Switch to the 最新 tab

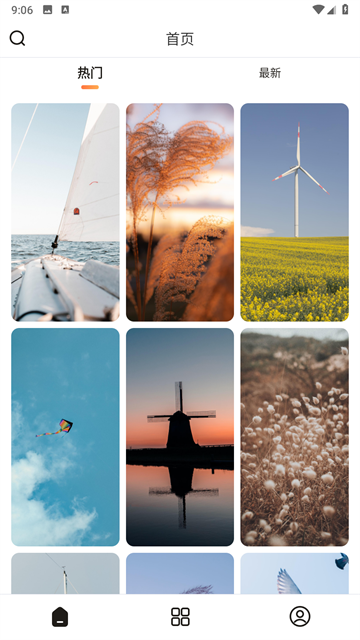[270, 73]
